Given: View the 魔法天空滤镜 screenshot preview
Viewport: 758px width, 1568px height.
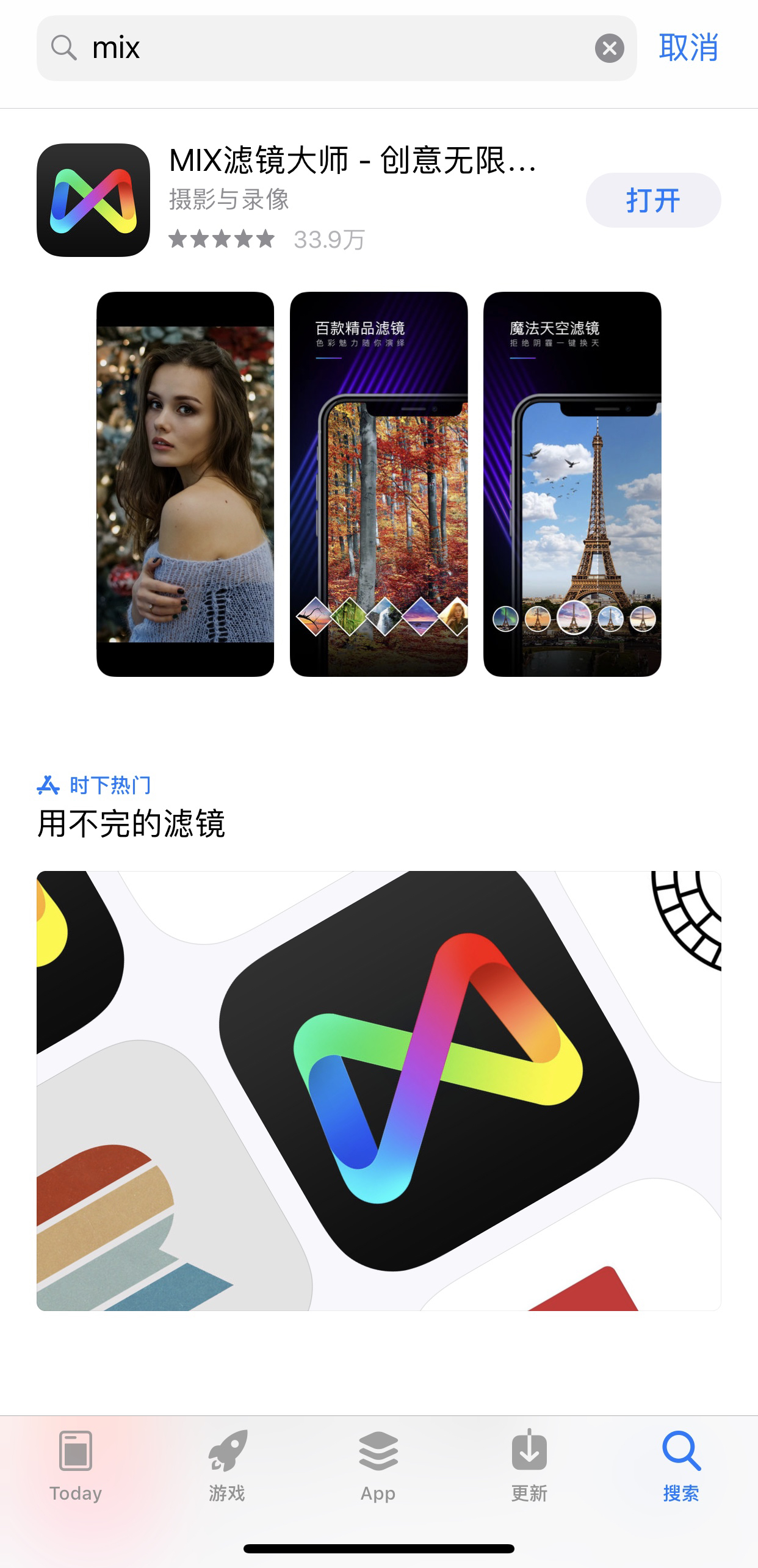Looking at the screenshot, I should click(572, 484).
